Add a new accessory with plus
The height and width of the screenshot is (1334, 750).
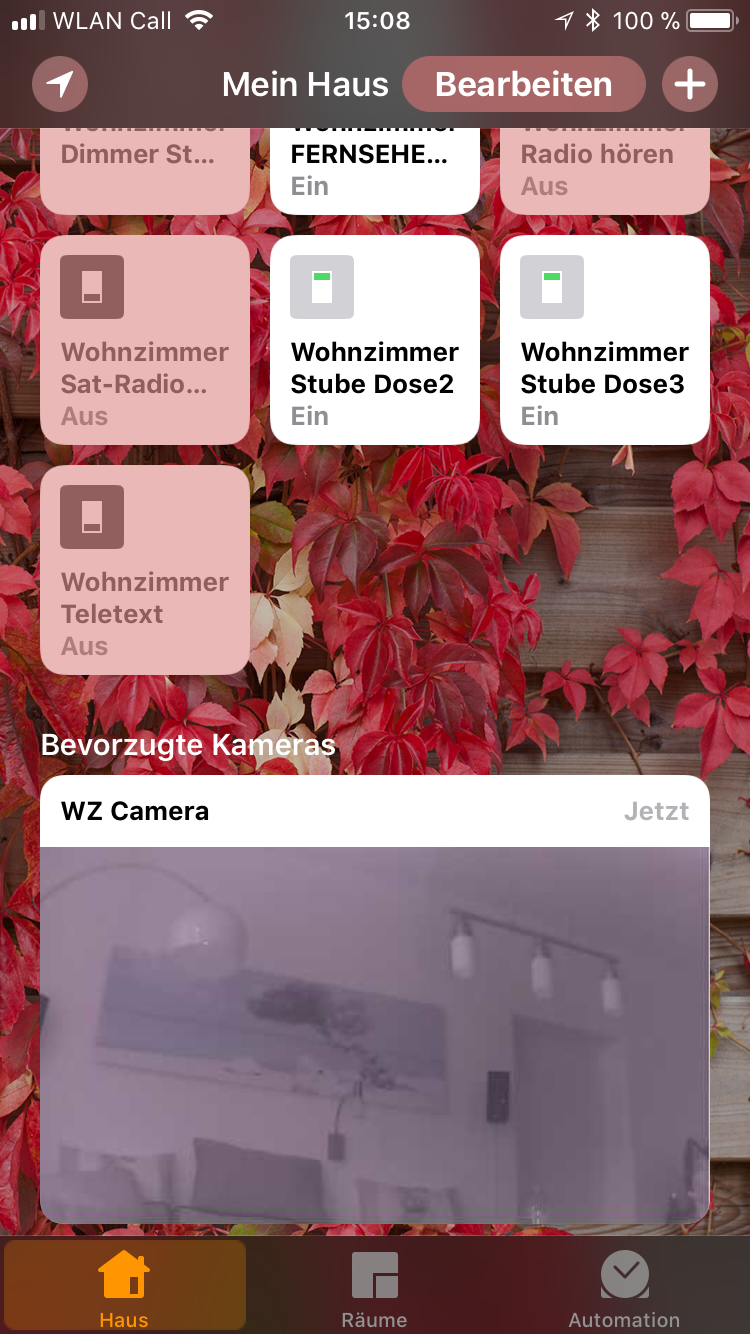pos(689,85)
